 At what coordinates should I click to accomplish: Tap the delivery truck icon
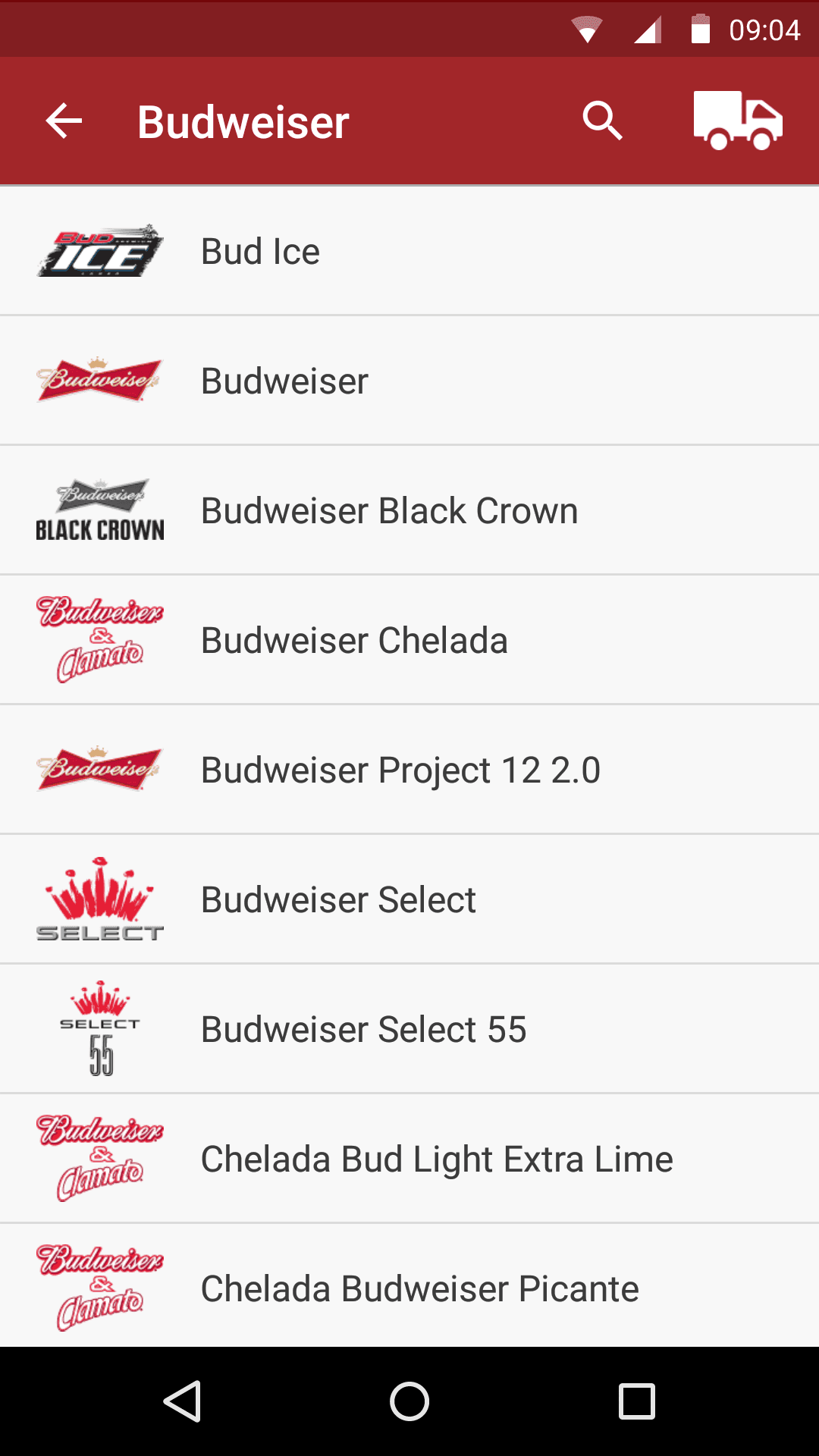(738, 121)
